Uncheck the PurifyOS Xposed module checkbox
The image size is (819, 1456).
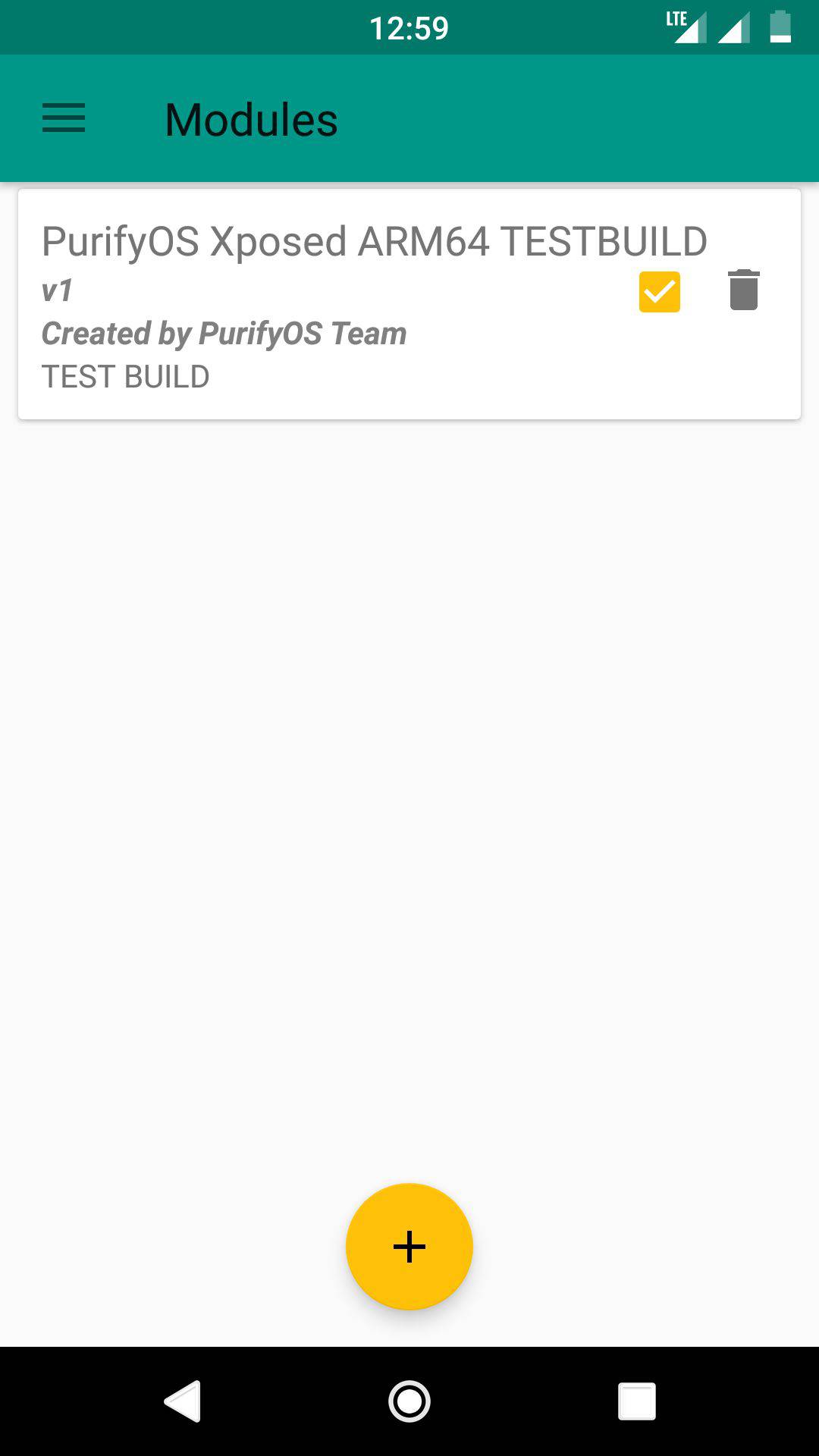659,292
